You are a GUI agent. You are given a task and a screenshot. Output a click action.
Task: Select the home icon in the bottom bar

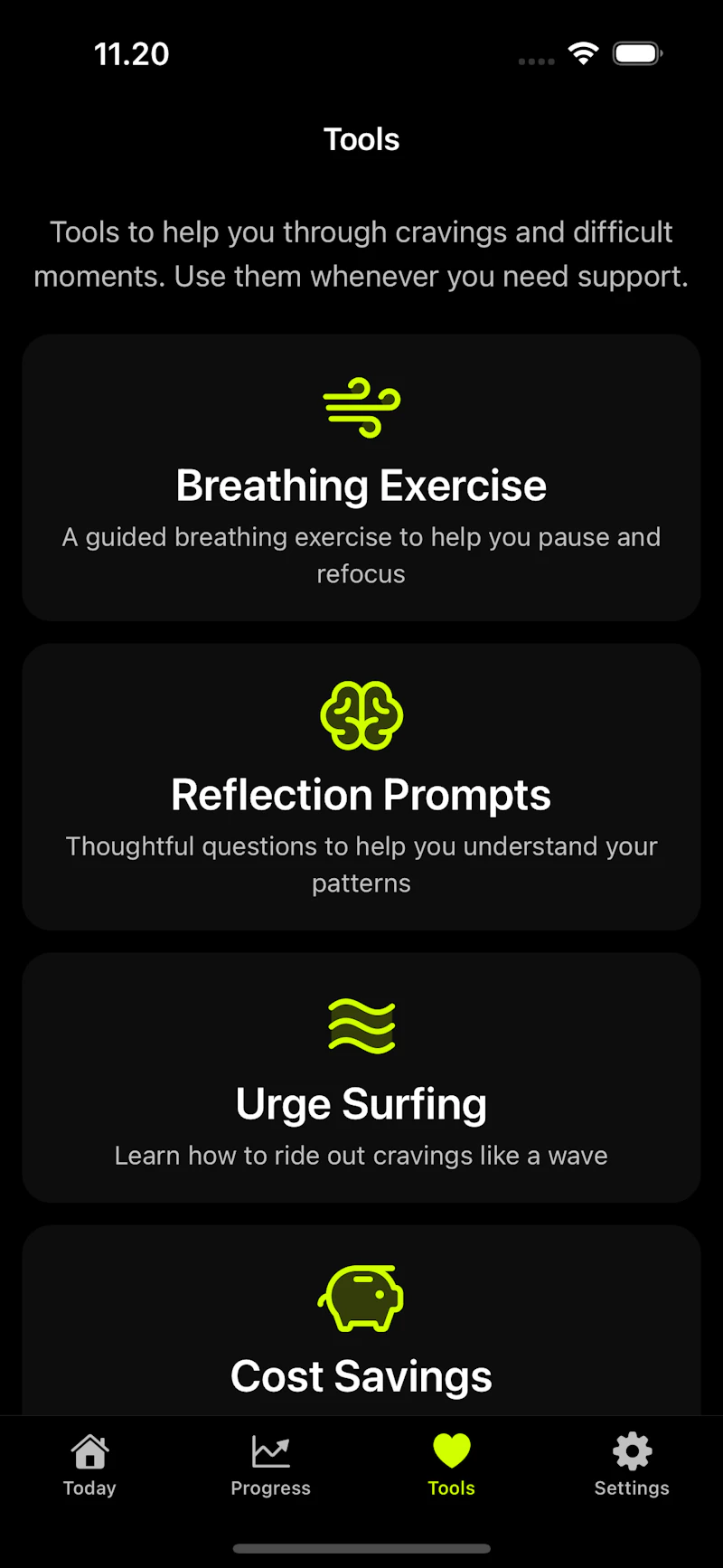pyautogui.click(x=89, y=1450)
